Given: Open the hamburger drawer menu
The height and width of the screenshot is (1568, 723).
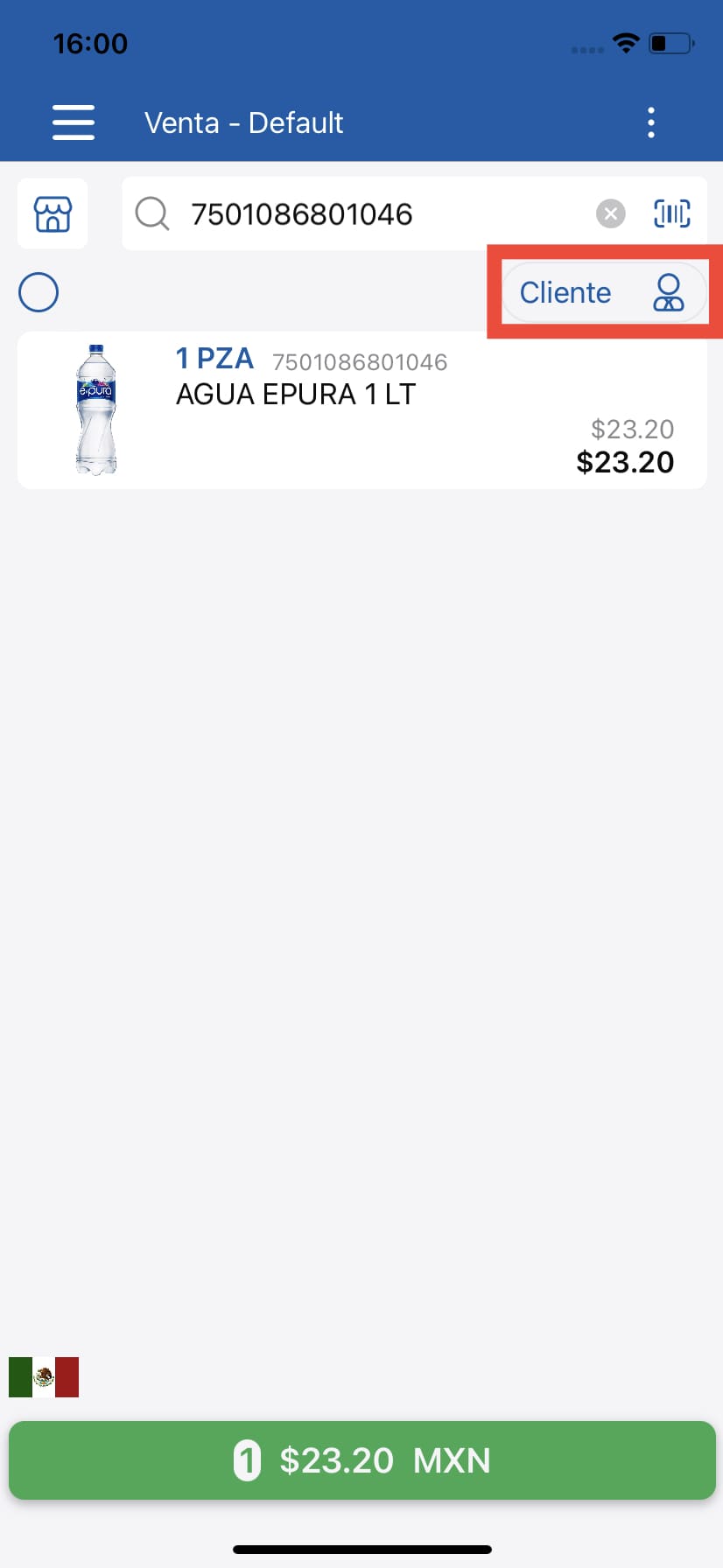Looking at the screenshot, I should point(74,122).
